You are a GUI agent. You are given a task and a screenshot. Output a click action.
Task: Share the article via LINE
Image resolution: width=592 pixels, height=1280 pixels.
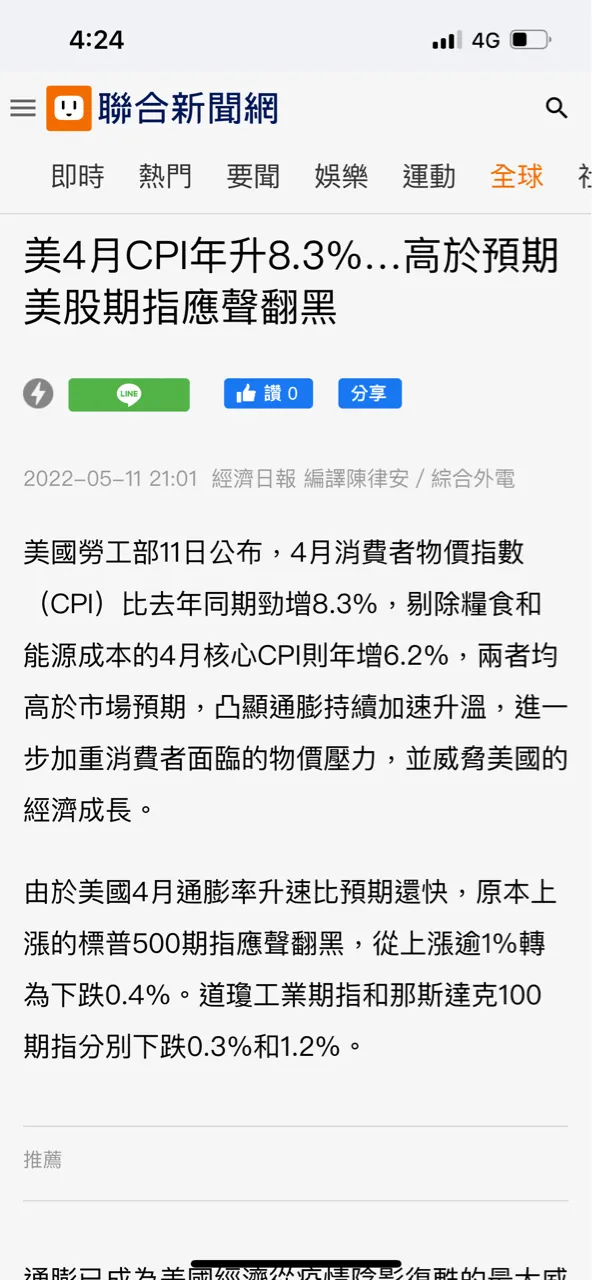129,394
